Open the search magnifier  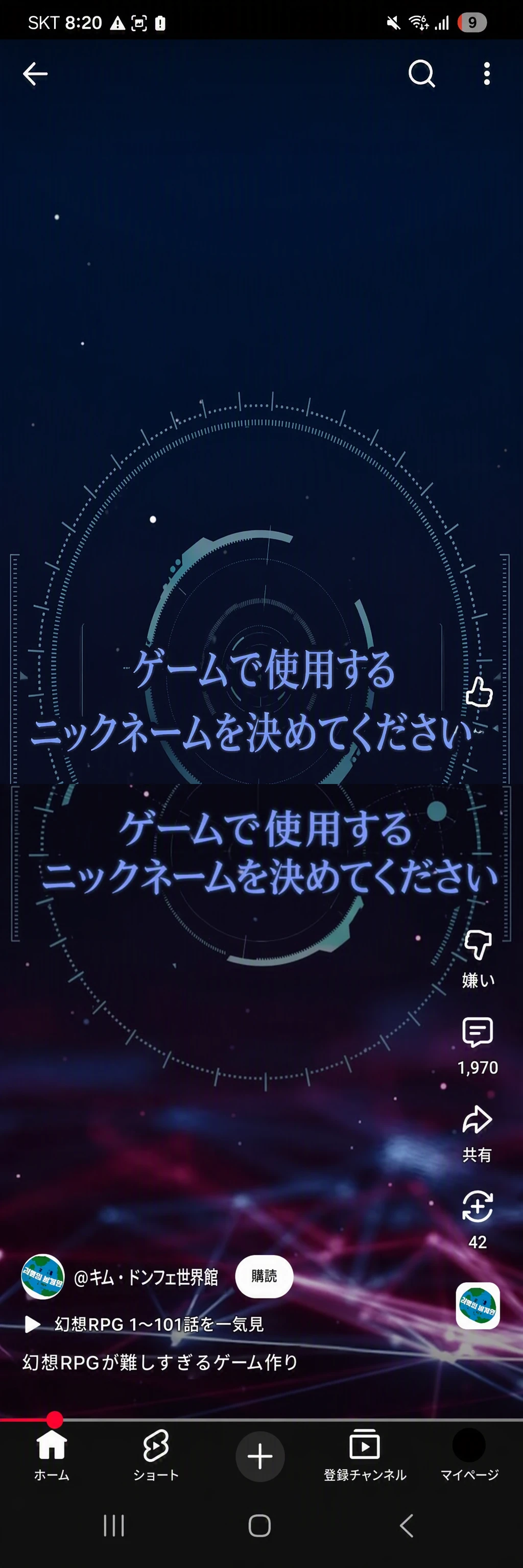tap(421, 73)
